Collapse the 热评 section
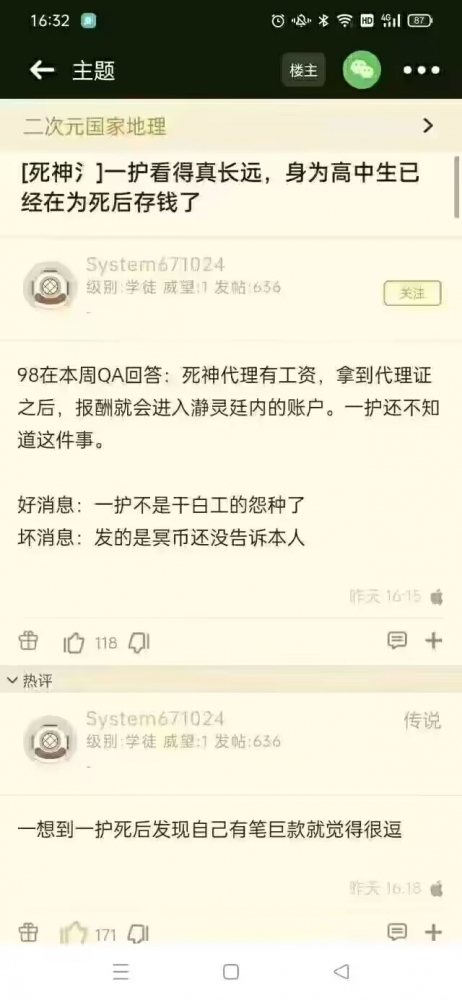This screenshot has width=462, height=1000. pos(29,681)
